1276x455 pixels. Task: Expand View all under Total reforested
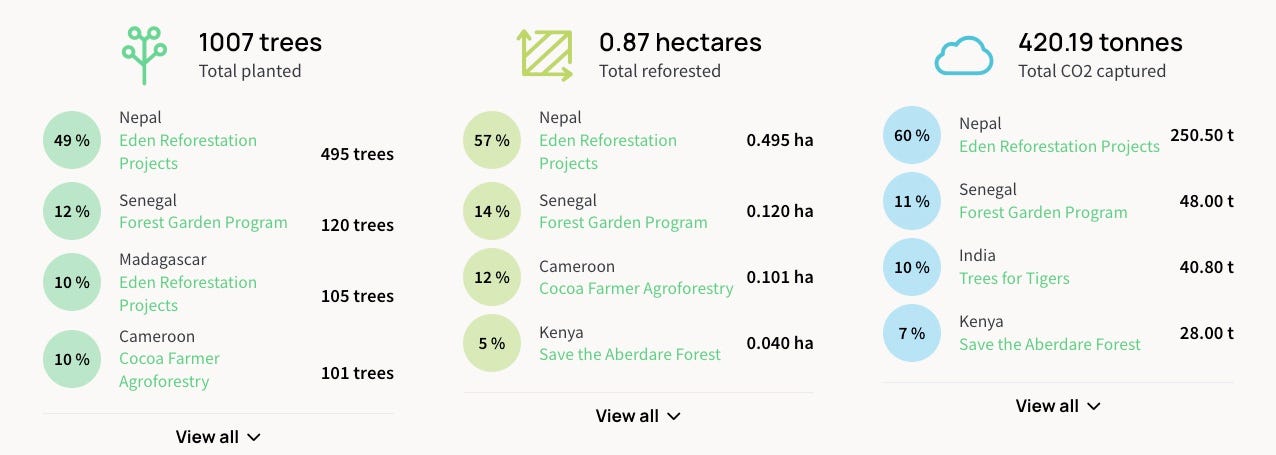638,416
